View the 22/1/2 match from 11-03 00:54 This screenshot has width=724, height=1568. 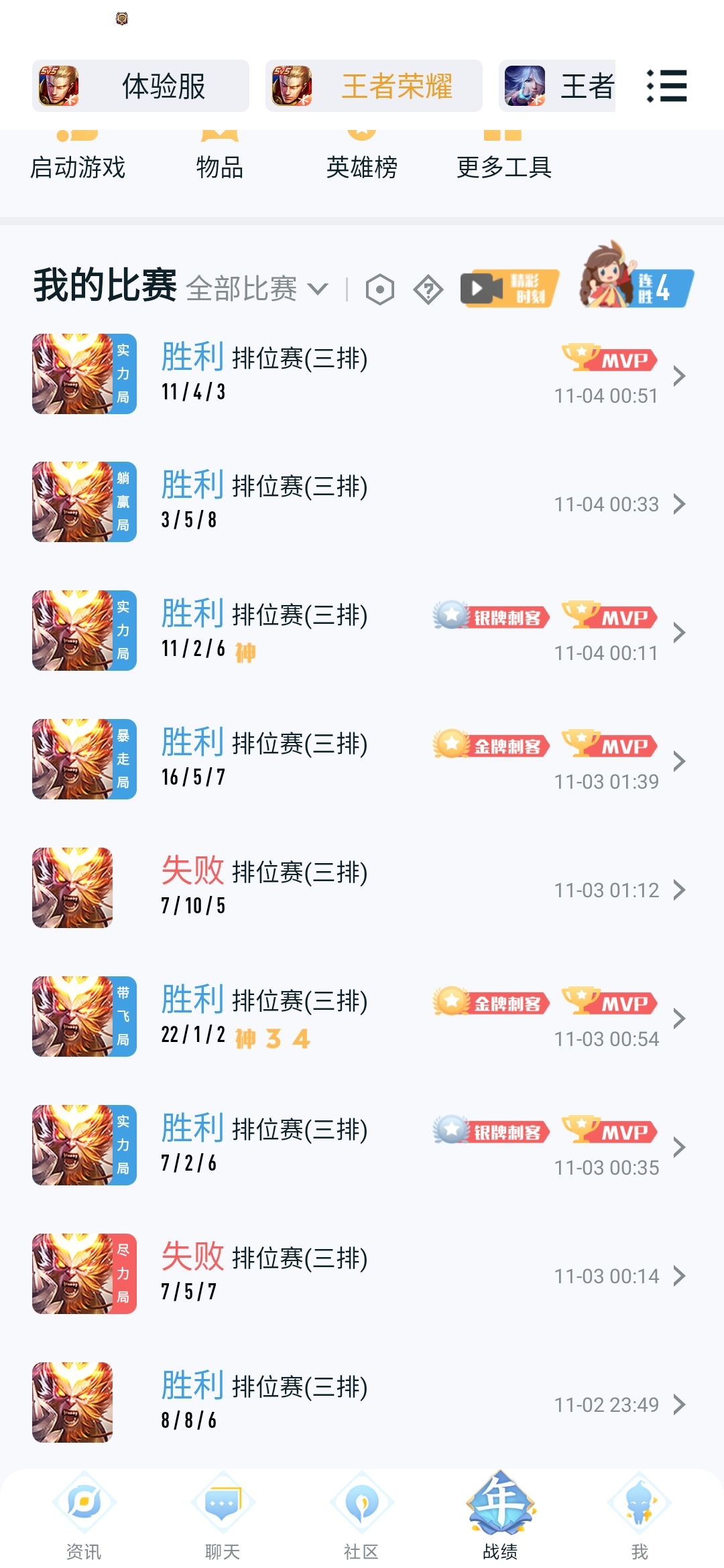362,1017
